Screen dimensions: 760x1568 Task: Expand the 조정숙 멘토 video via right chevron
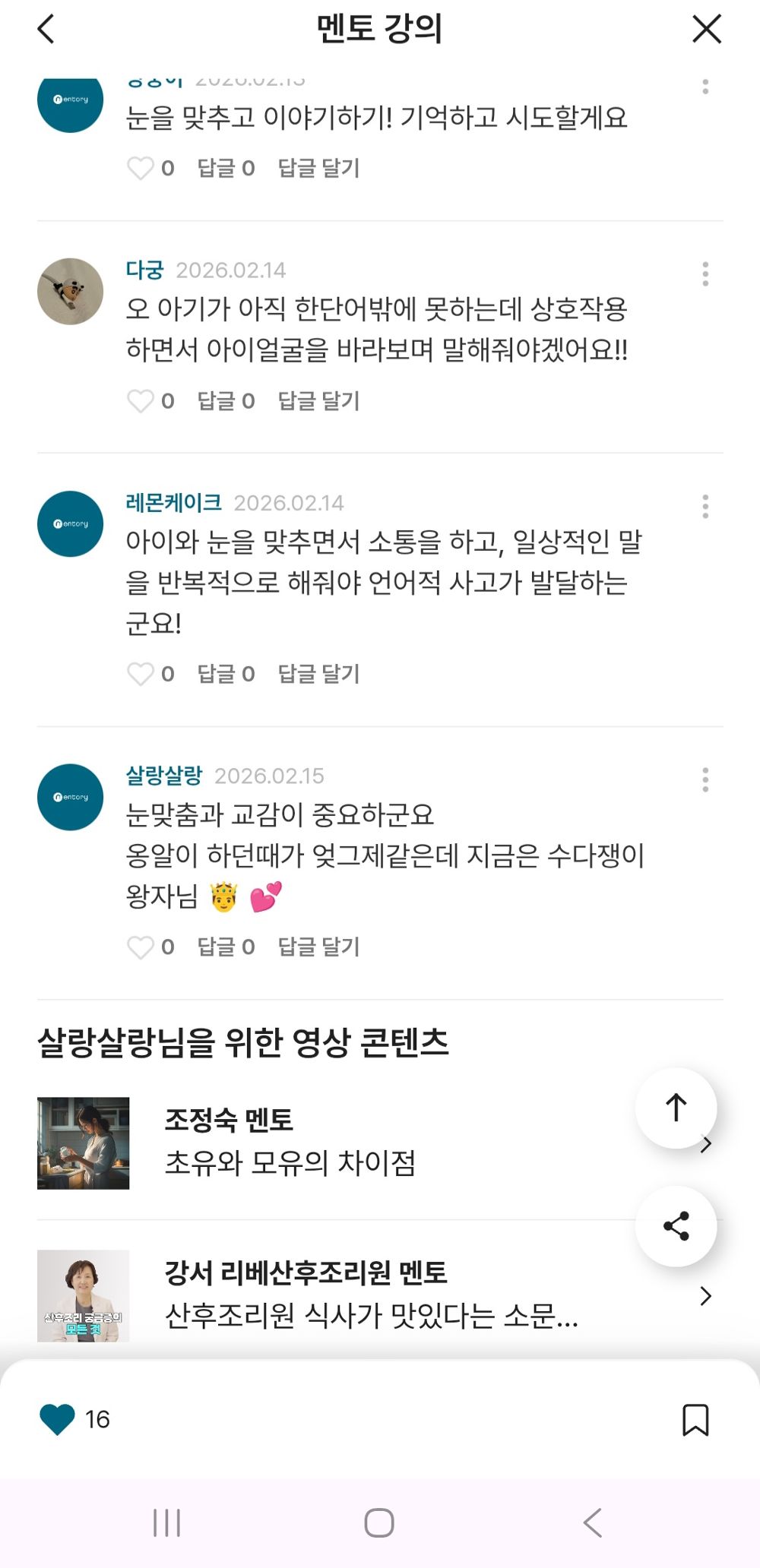[708, 1143]
